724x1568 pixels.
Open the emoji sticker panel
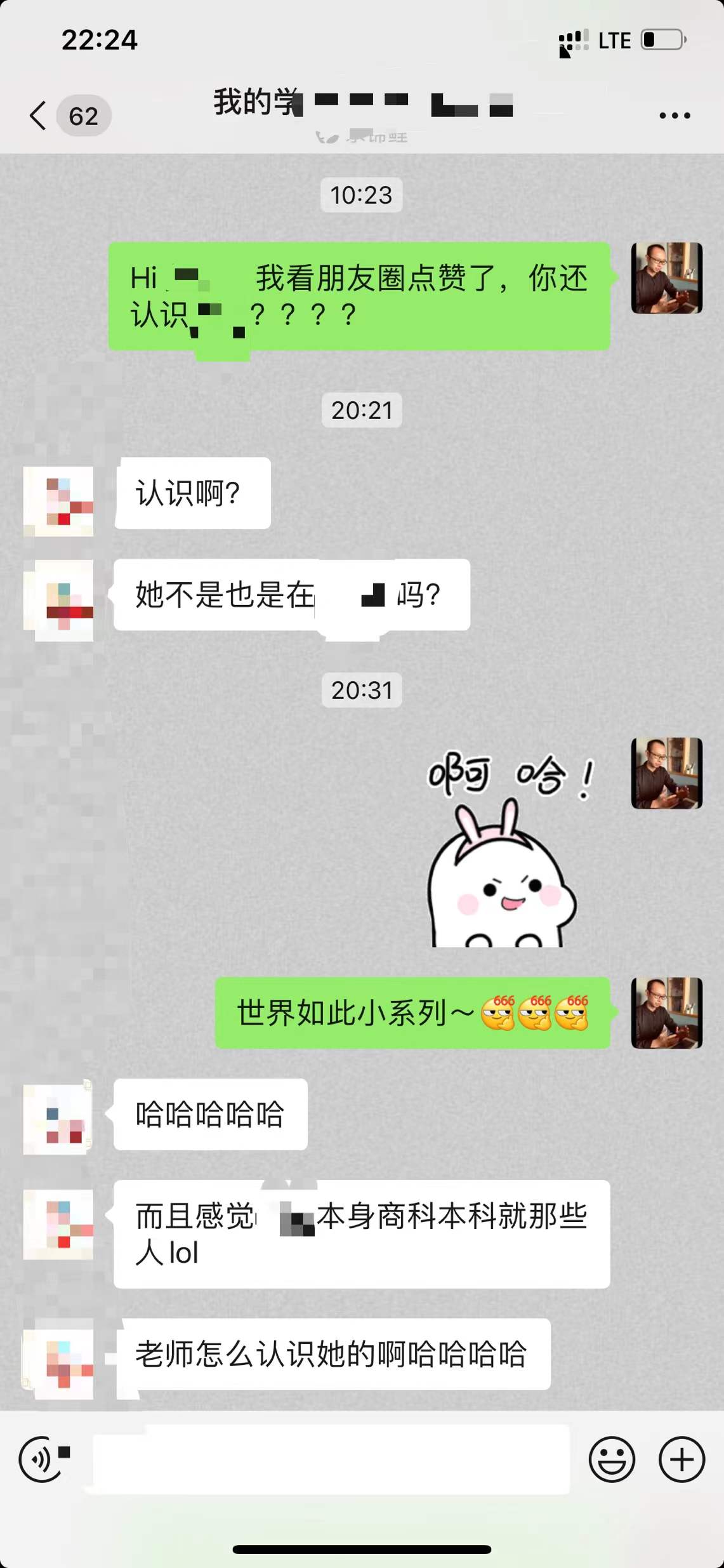[x=612, y=1459]
